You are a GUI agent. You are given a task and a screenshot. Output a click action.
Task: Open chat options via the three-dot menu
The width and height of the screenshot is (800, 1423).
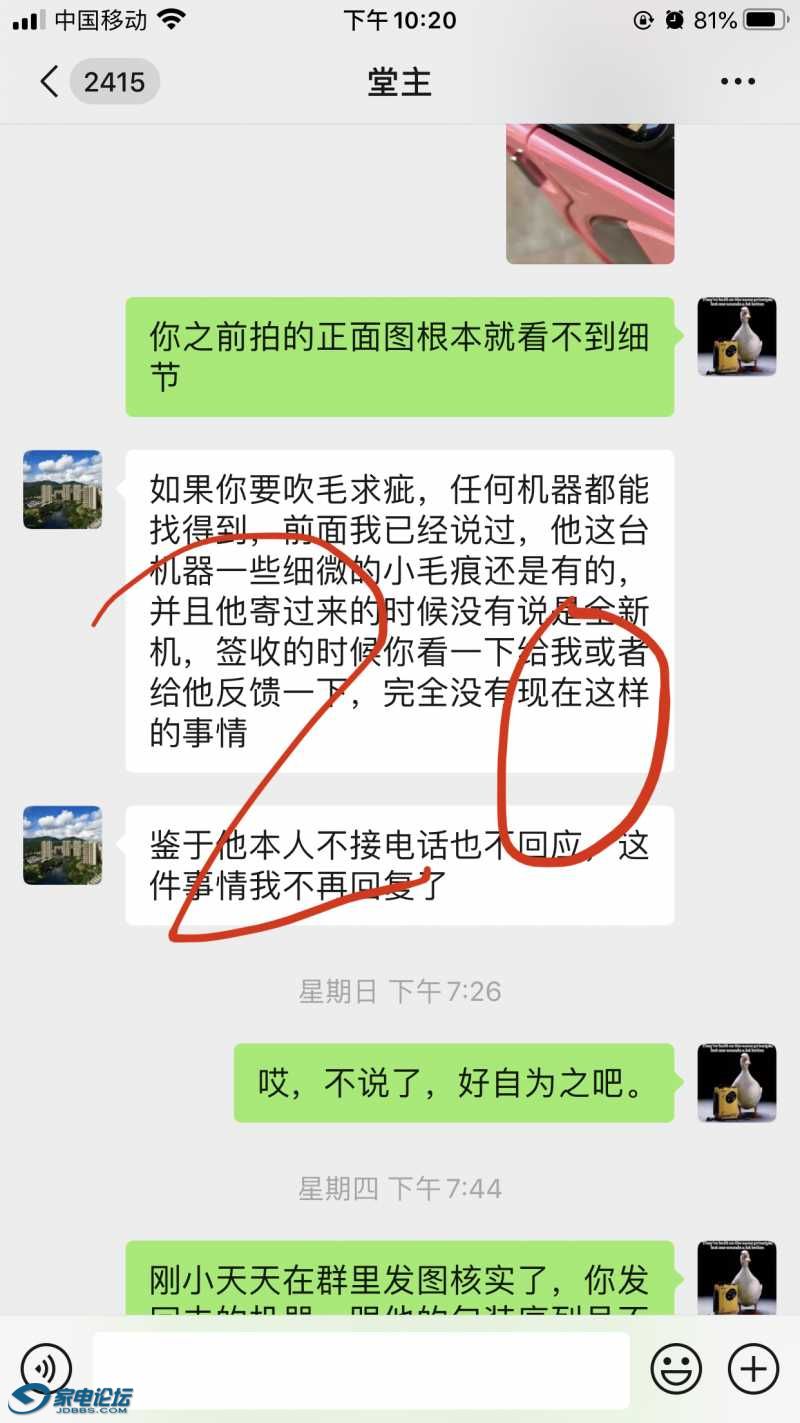738,80
